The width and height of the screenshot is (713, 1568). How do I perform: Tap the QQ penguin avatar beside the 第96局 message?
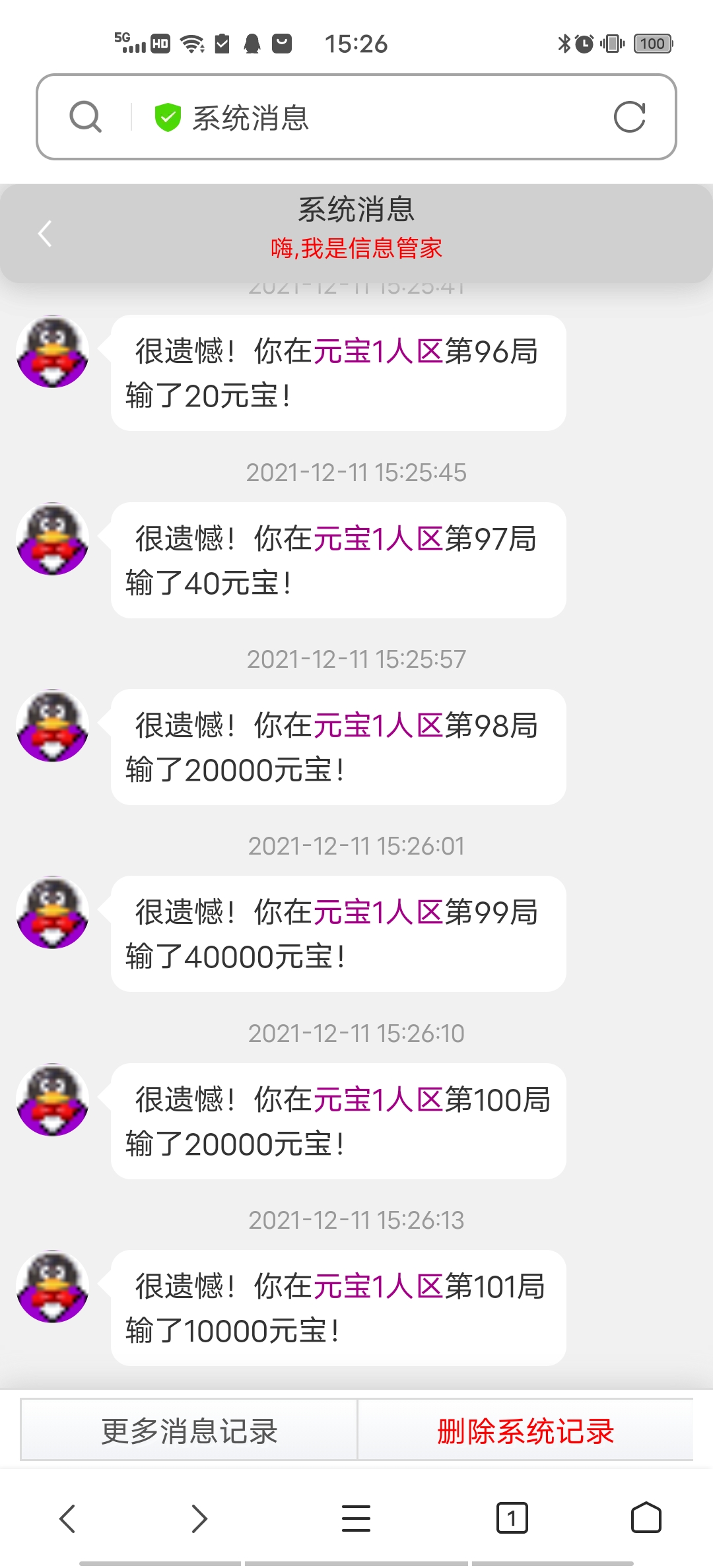(53, 350)
